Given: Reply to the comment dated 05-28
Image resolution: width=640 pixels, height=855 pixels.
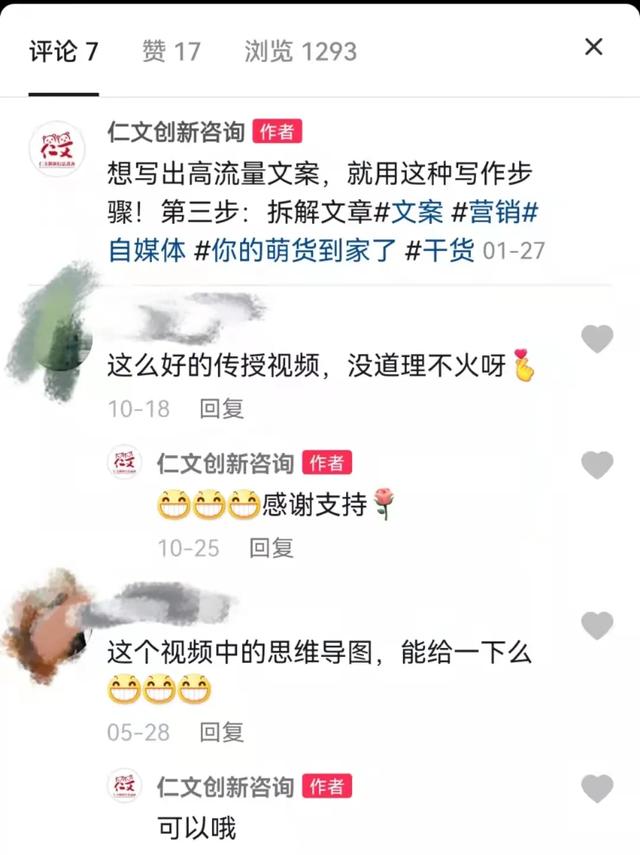Looking at the screenshot, I should (x=221, y=732).
